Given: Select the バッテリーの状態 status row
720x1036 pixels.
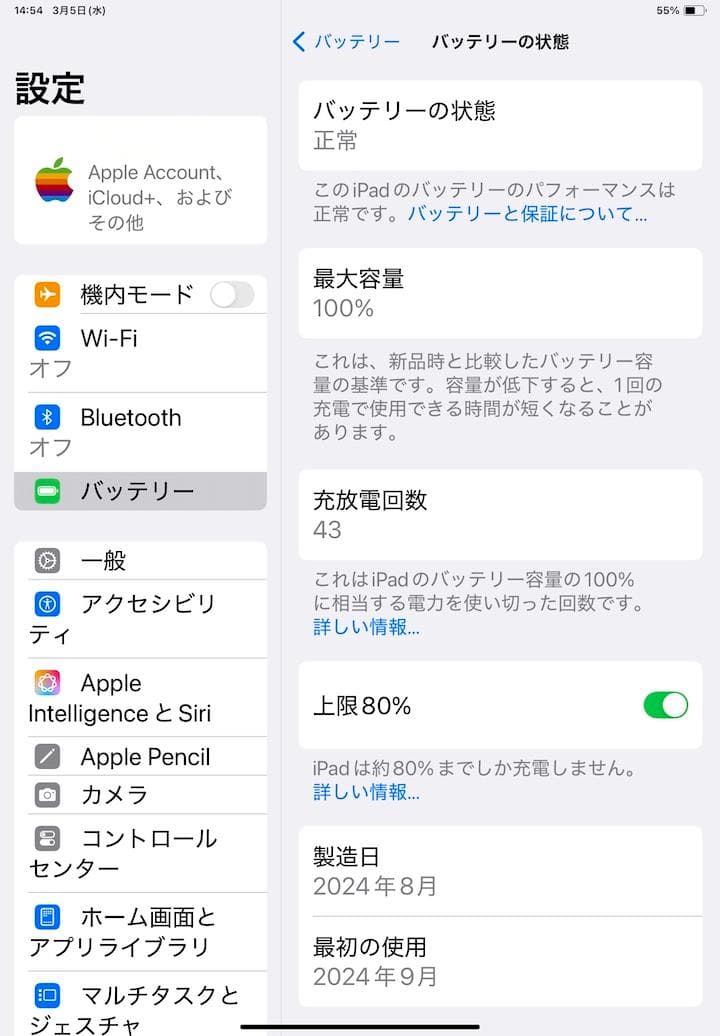Looking at the screenshot, I should (500, 125).
